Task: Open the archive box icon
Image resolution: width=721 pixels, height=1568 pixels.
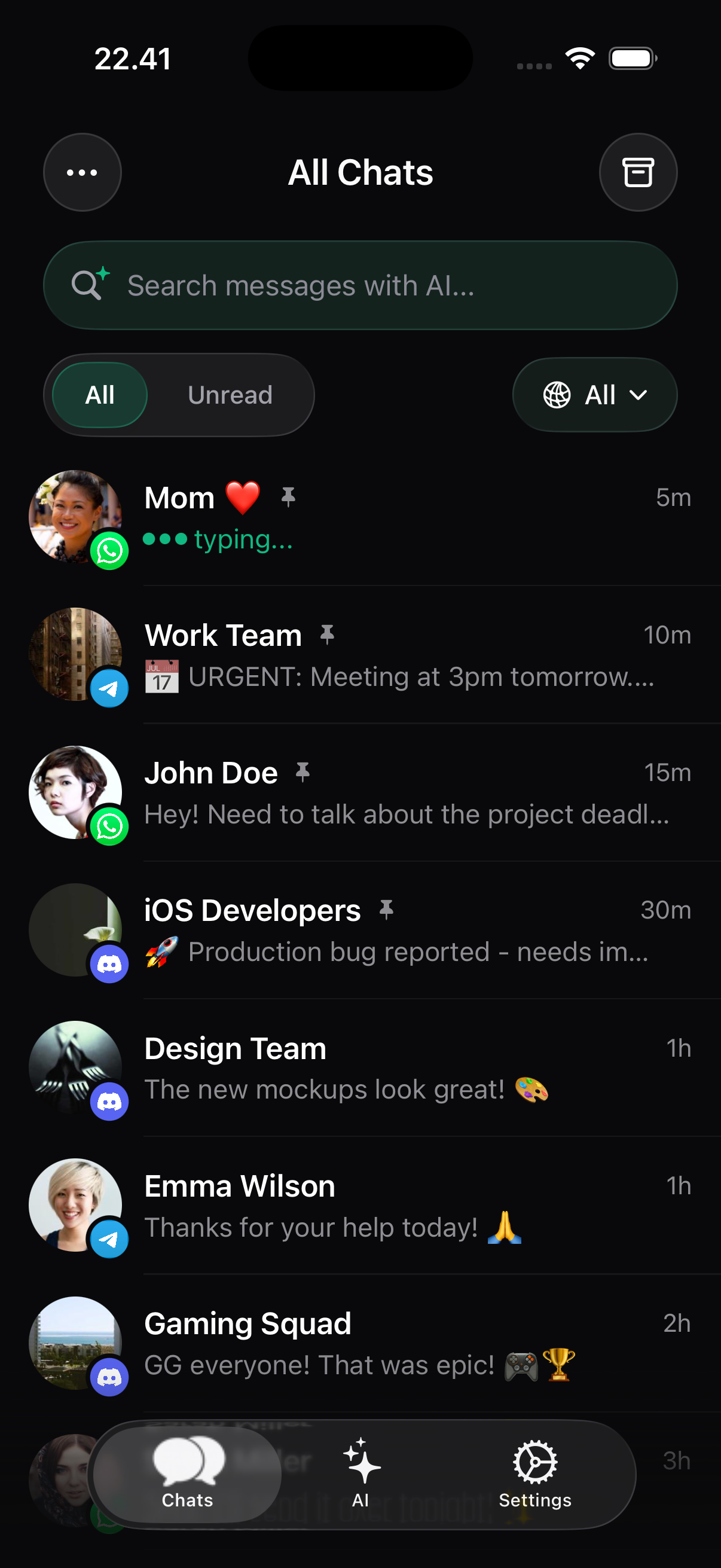Action: point(638,172)
